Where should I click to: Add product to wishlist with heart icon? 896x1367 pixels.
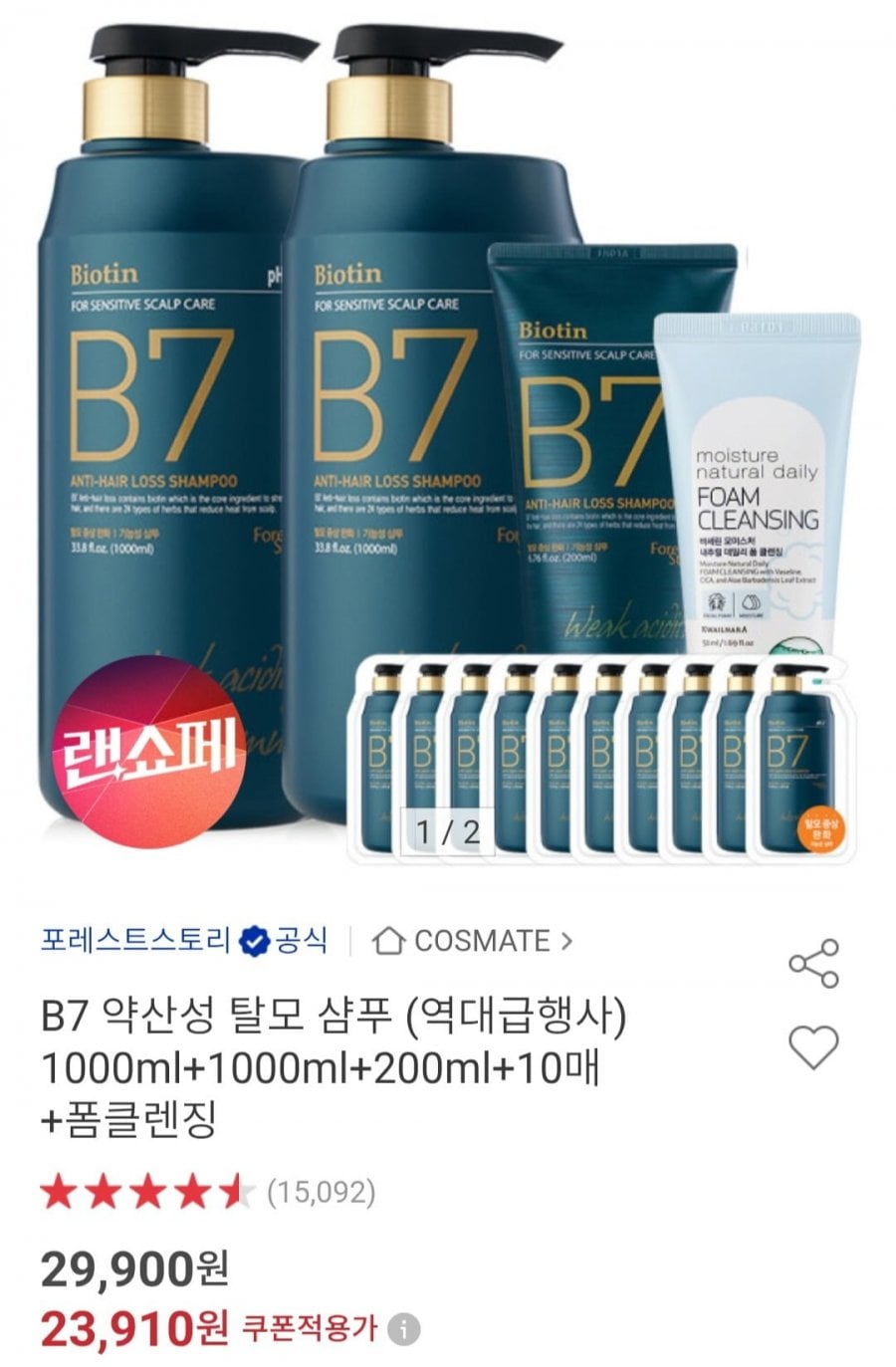point(812,1047)
